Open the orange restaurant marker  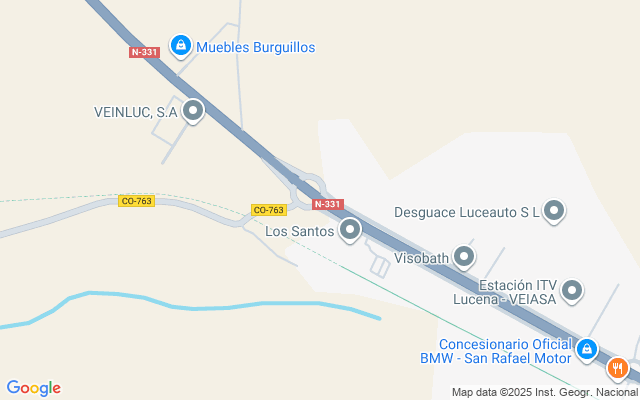(x=618, y=369)
